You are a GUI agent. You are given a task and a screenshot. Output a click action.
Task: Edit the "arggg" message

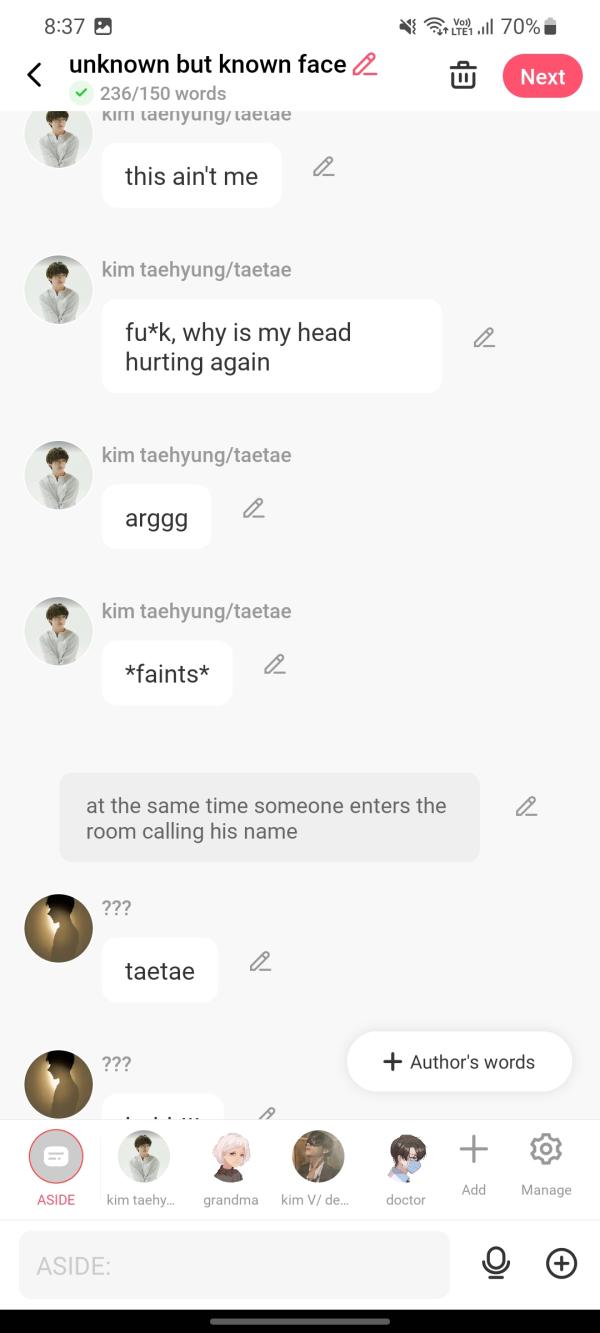coord(254,508)
